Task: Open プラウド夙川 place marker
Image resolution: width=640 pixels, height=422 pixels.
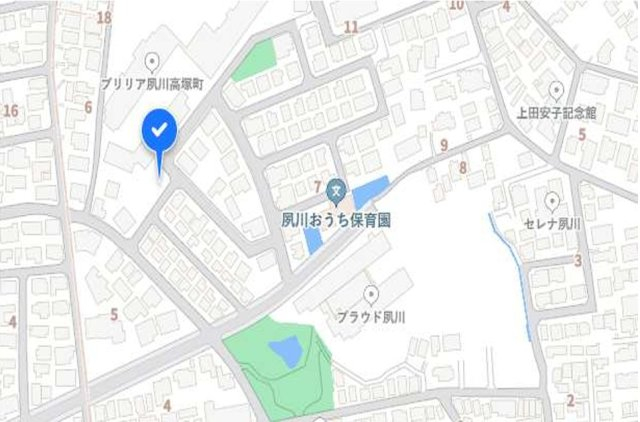Action: pos(371,295)
